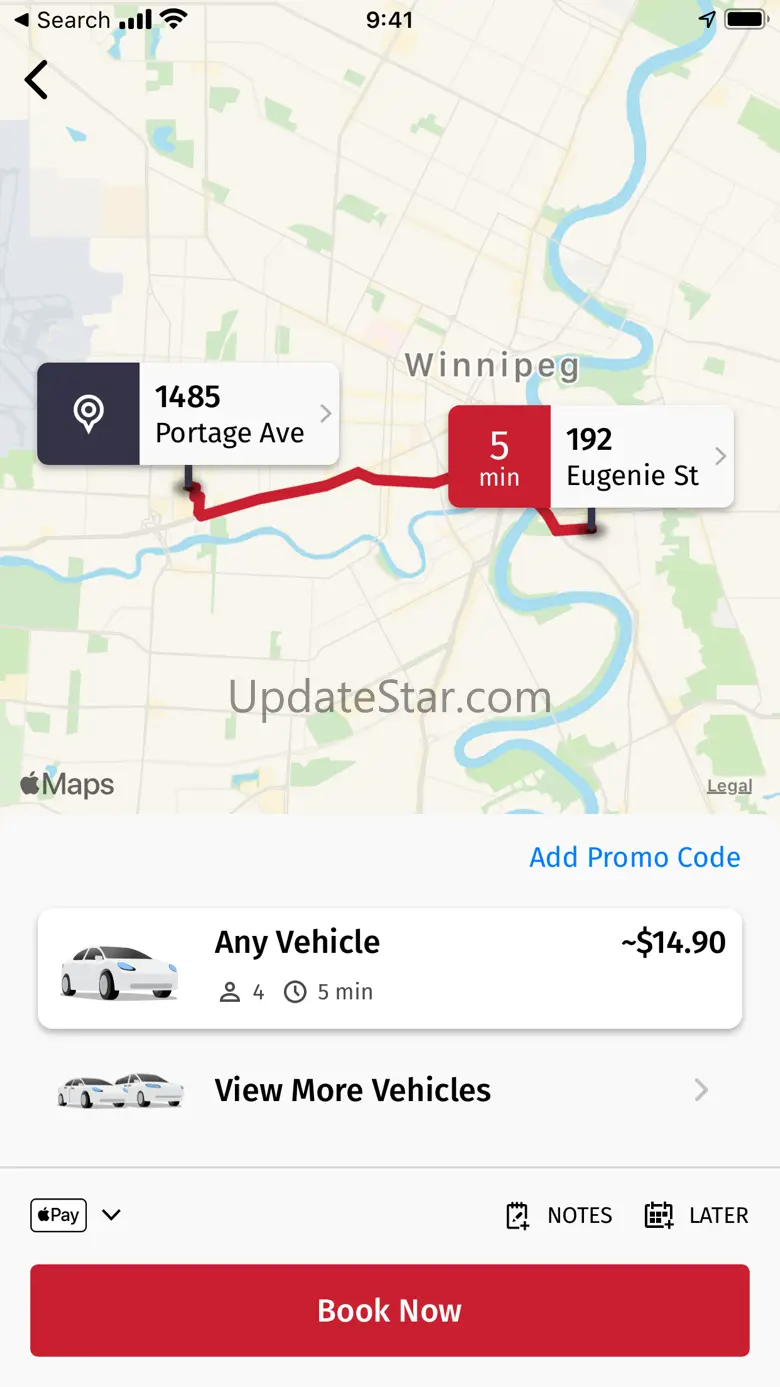Viewport: 780px width, 1387px height.
Task: Open the Legal link on the map
Action: (x=729, y=786)
